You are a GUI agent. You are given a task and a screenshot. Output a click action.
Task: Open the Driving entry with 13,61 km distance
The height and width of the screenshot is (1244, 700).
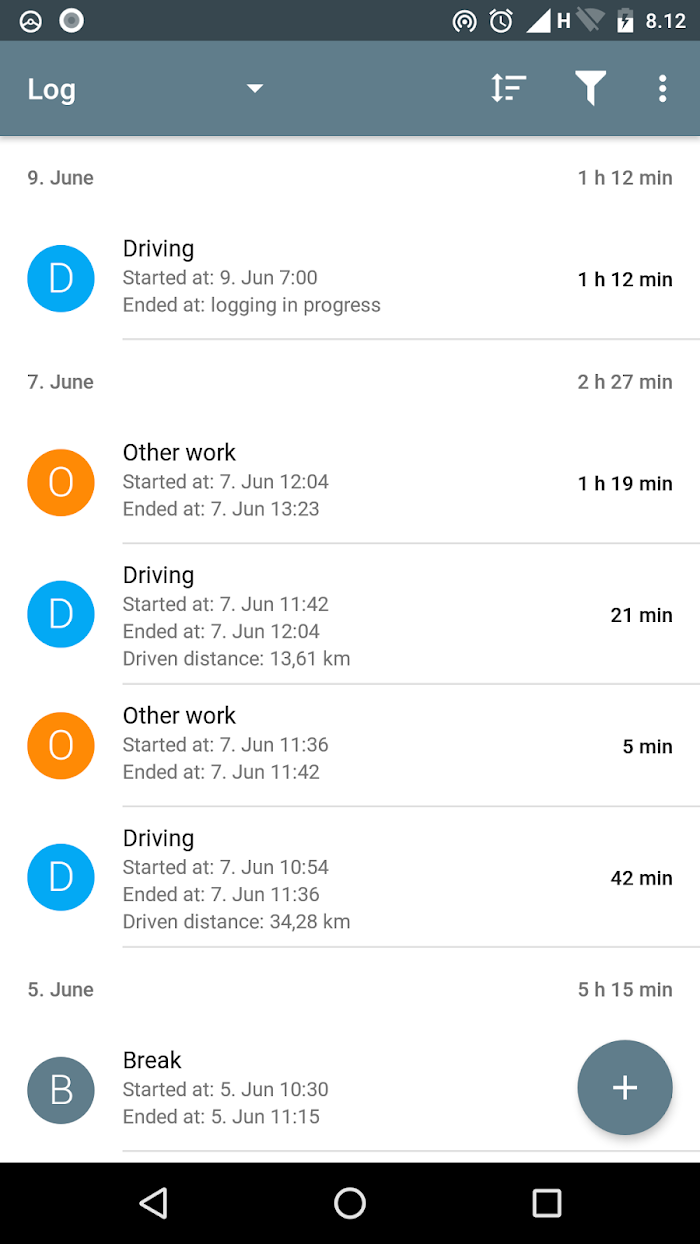coord(350,614)
